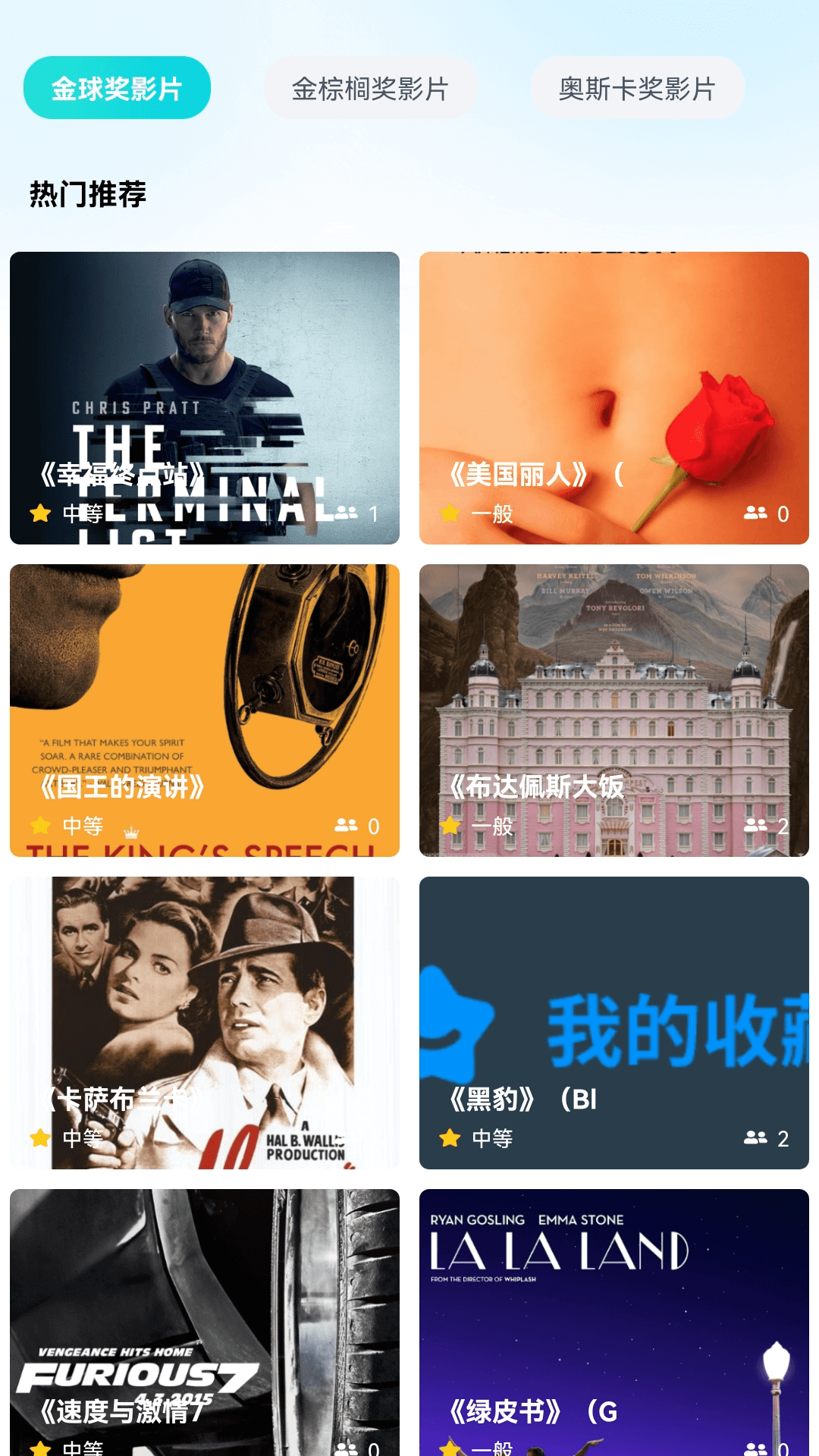
Task: Click the crown icon on the 国王的演讲 card
Action: (x=132, y=832)
